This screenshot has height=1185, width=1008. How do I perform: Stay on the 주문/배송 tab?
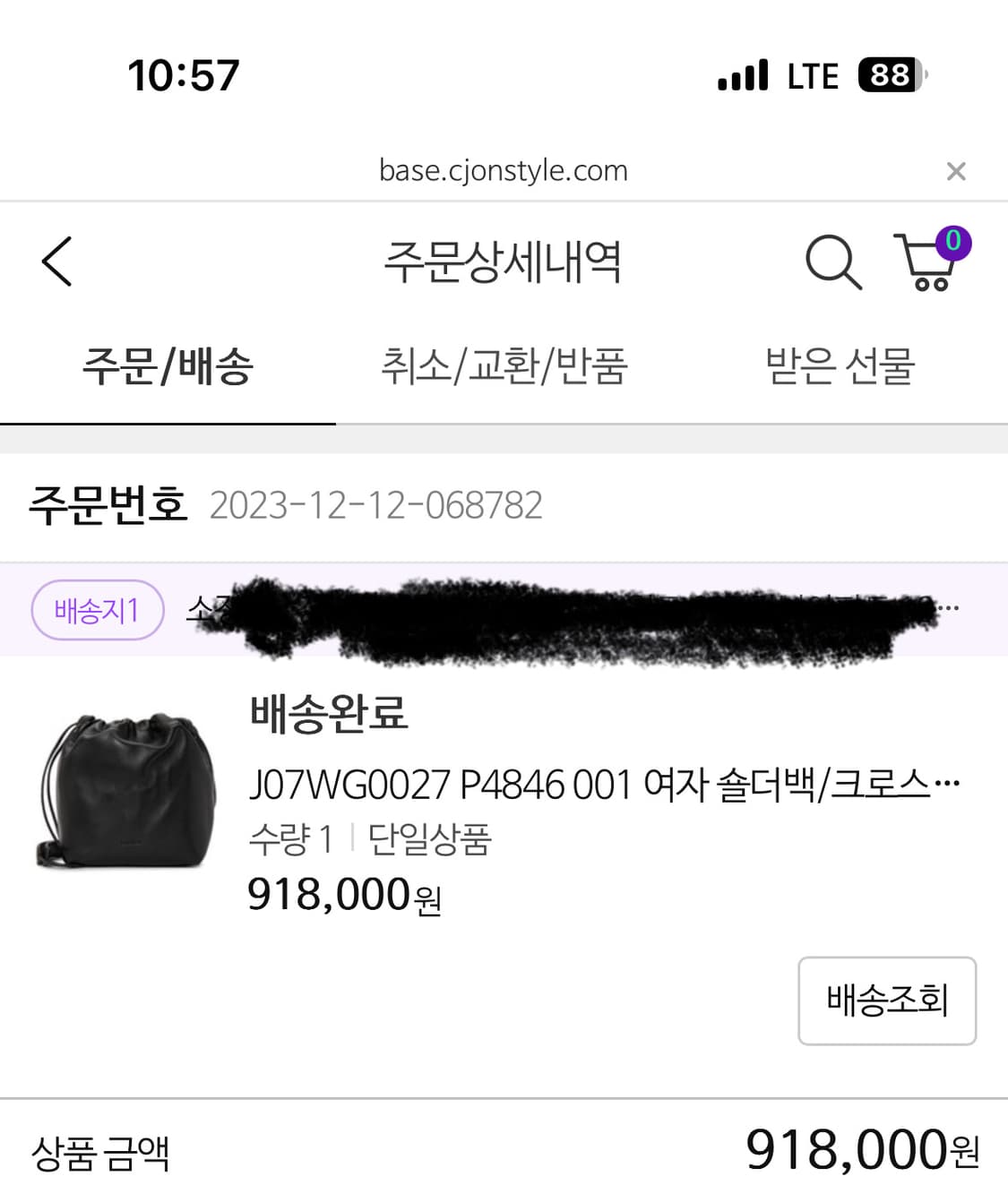(167, 365)
